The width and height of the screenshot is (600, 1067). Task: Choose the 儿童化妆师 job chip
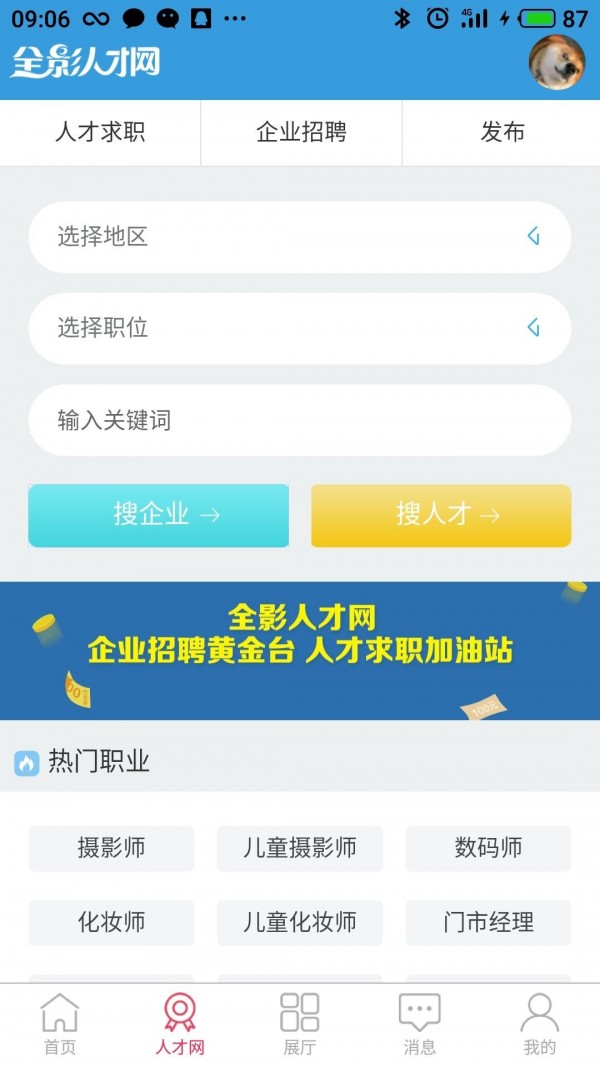tap(300, 922)
